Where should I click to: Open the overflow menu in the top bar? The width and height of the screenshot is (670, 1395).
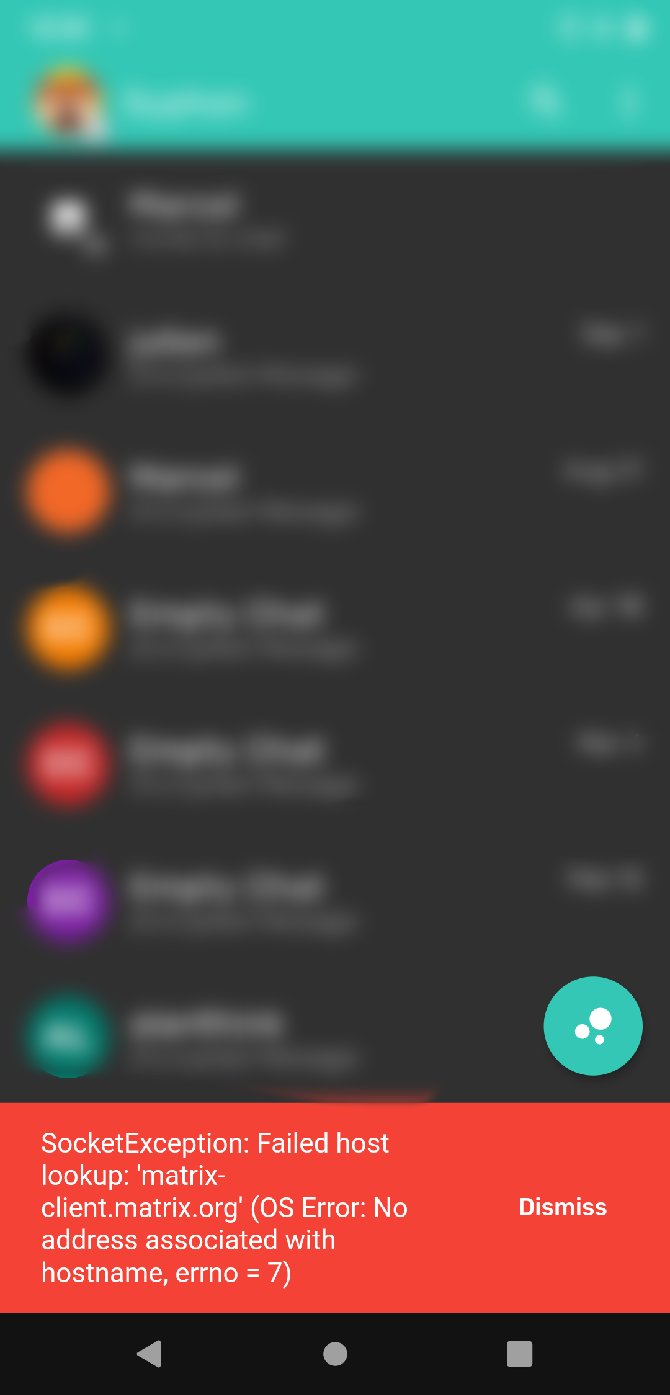[628, 101]
